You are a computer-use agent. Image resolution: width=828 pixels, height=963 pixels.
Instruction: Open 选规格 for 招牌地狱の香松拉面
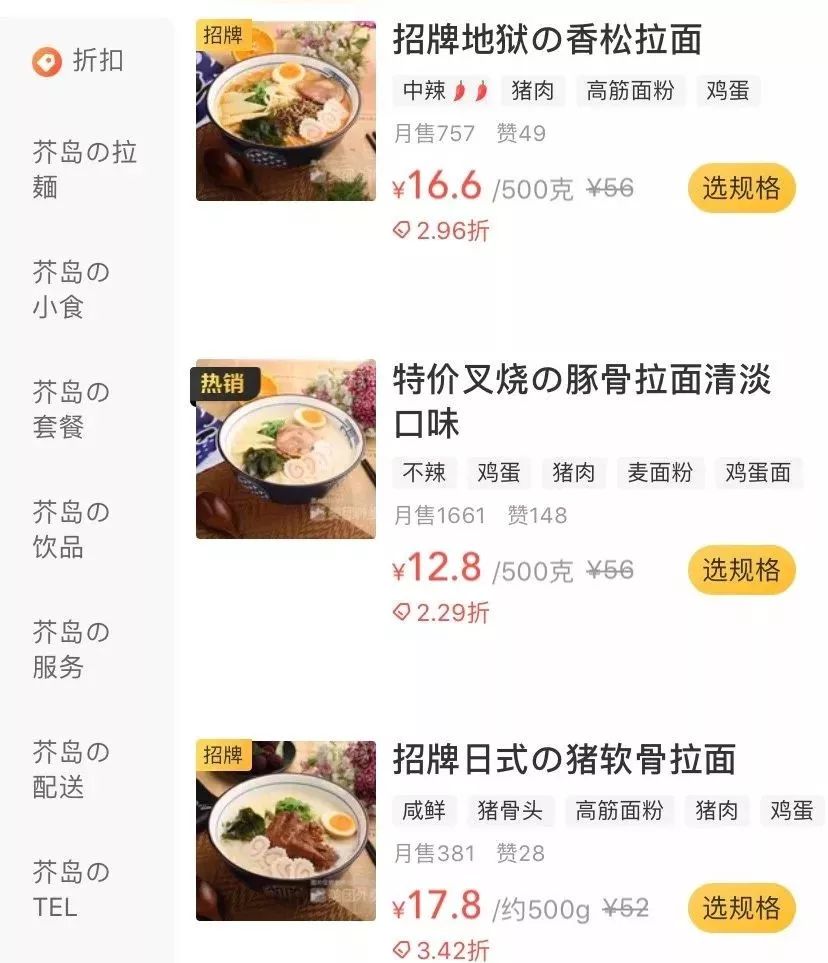740,189
